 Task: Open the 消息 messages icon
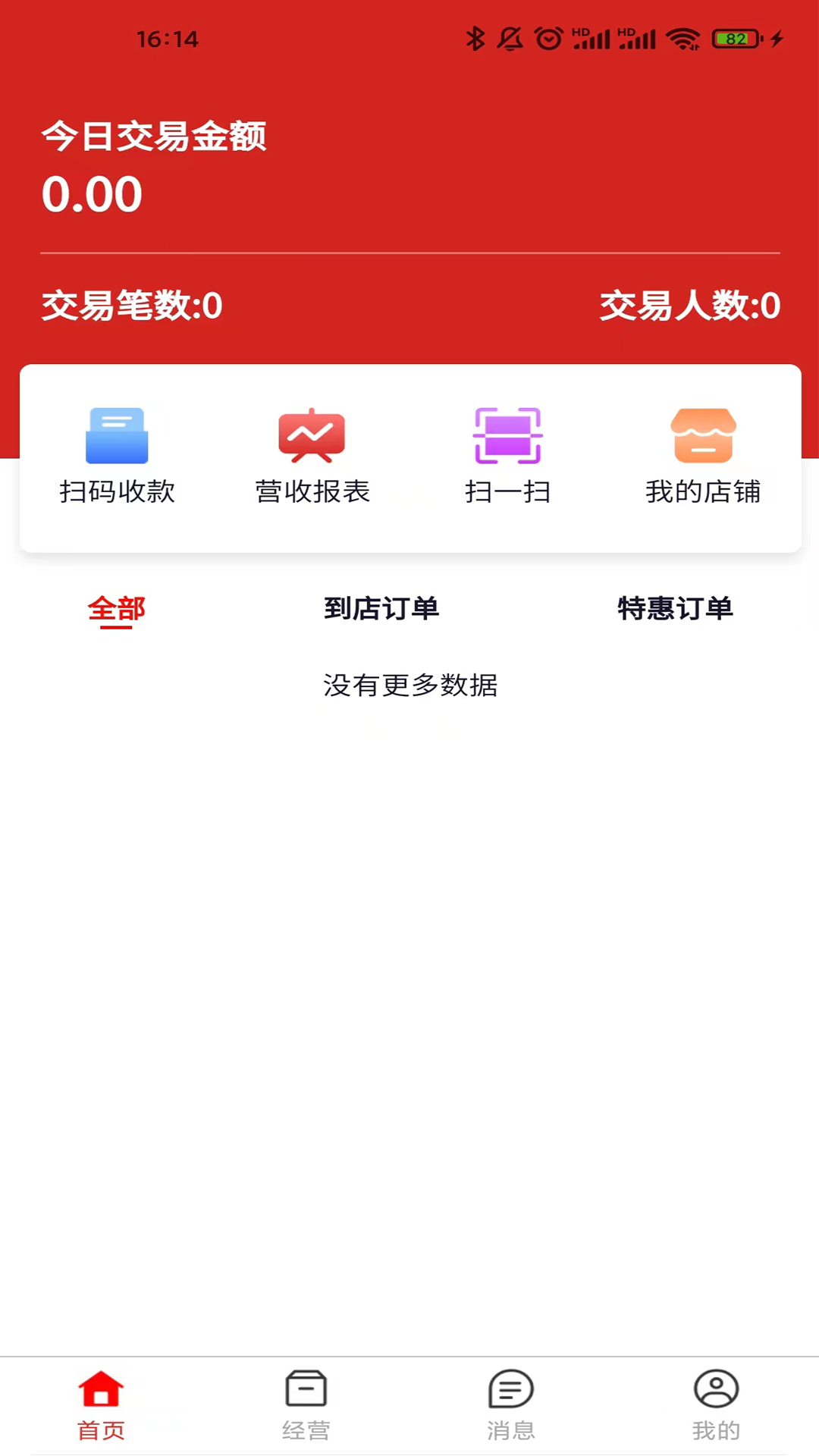511,1407
